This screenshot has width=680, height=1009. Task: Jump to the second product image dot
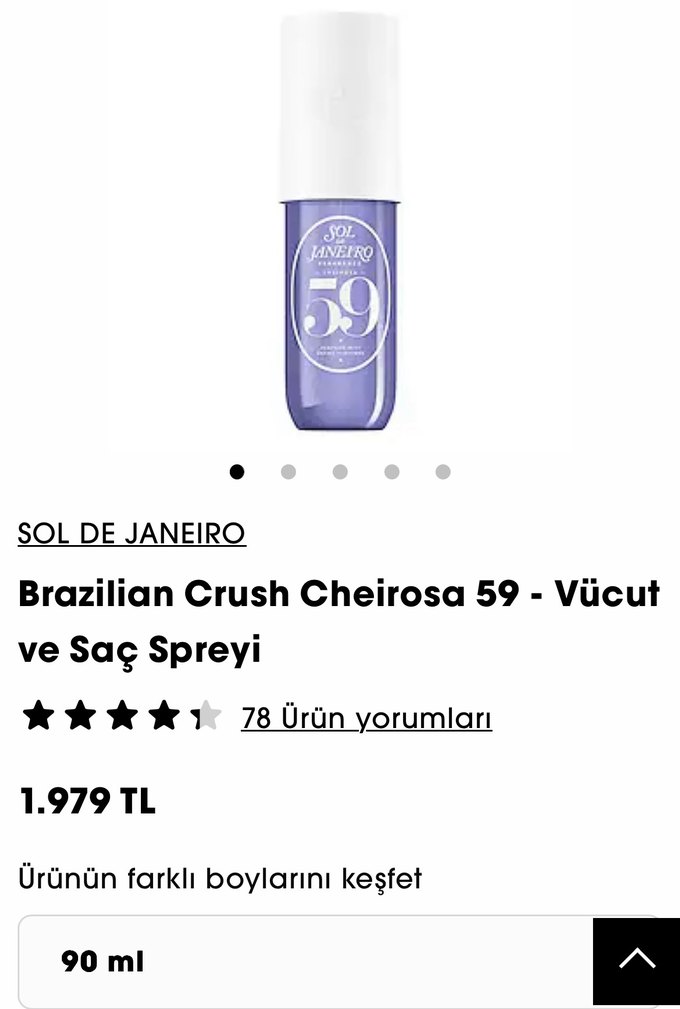pos(288,472)
